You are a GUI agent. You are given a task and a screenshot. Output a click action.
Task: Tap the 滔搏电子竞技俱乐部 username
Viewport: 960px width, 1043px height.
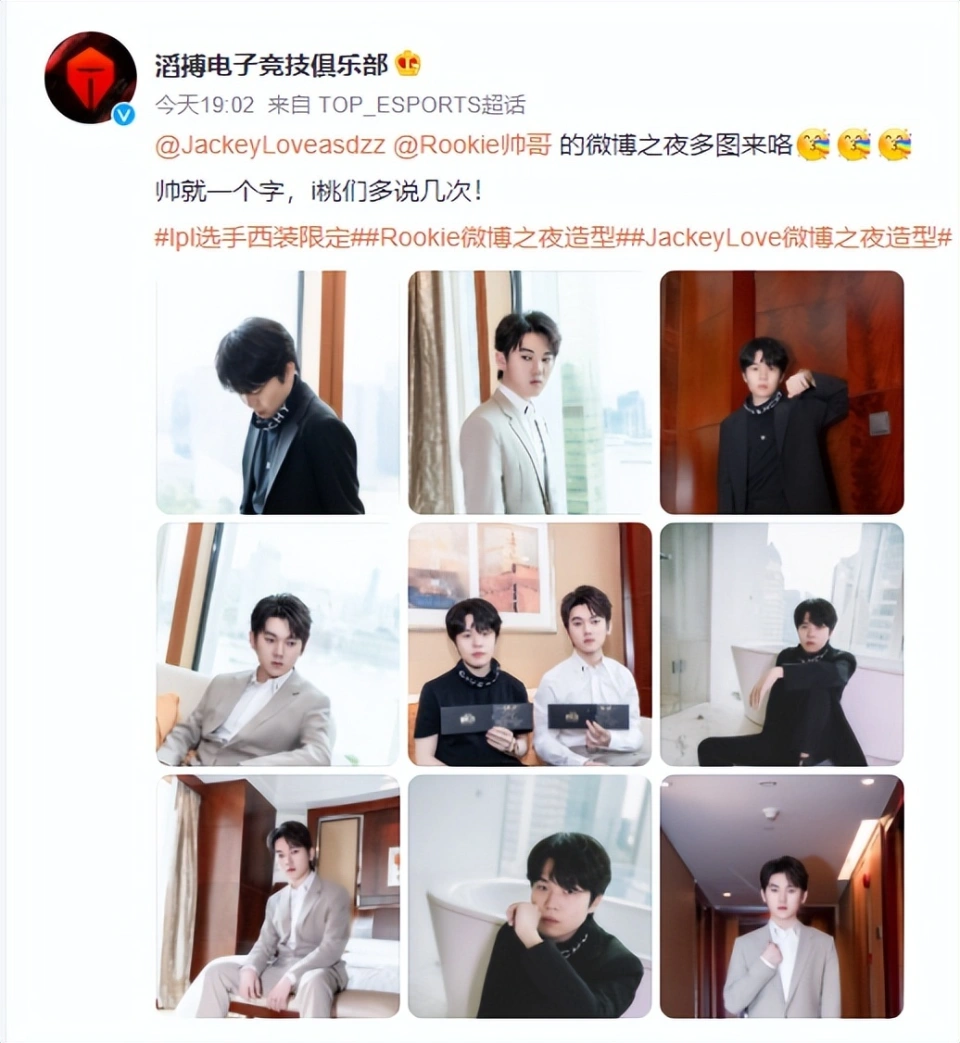pyautogui.click(x=270, y=62)
